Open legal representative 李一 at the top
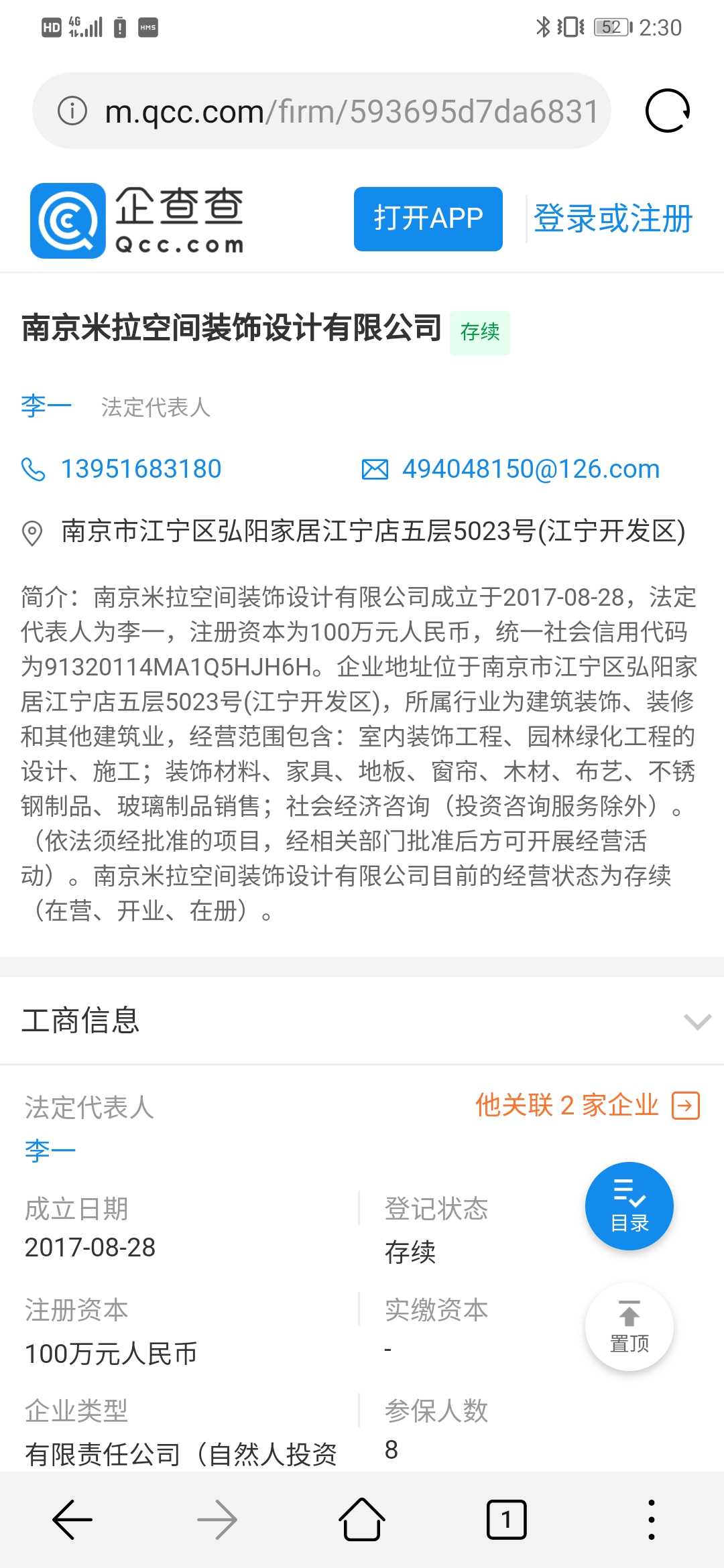 [46, 406]
